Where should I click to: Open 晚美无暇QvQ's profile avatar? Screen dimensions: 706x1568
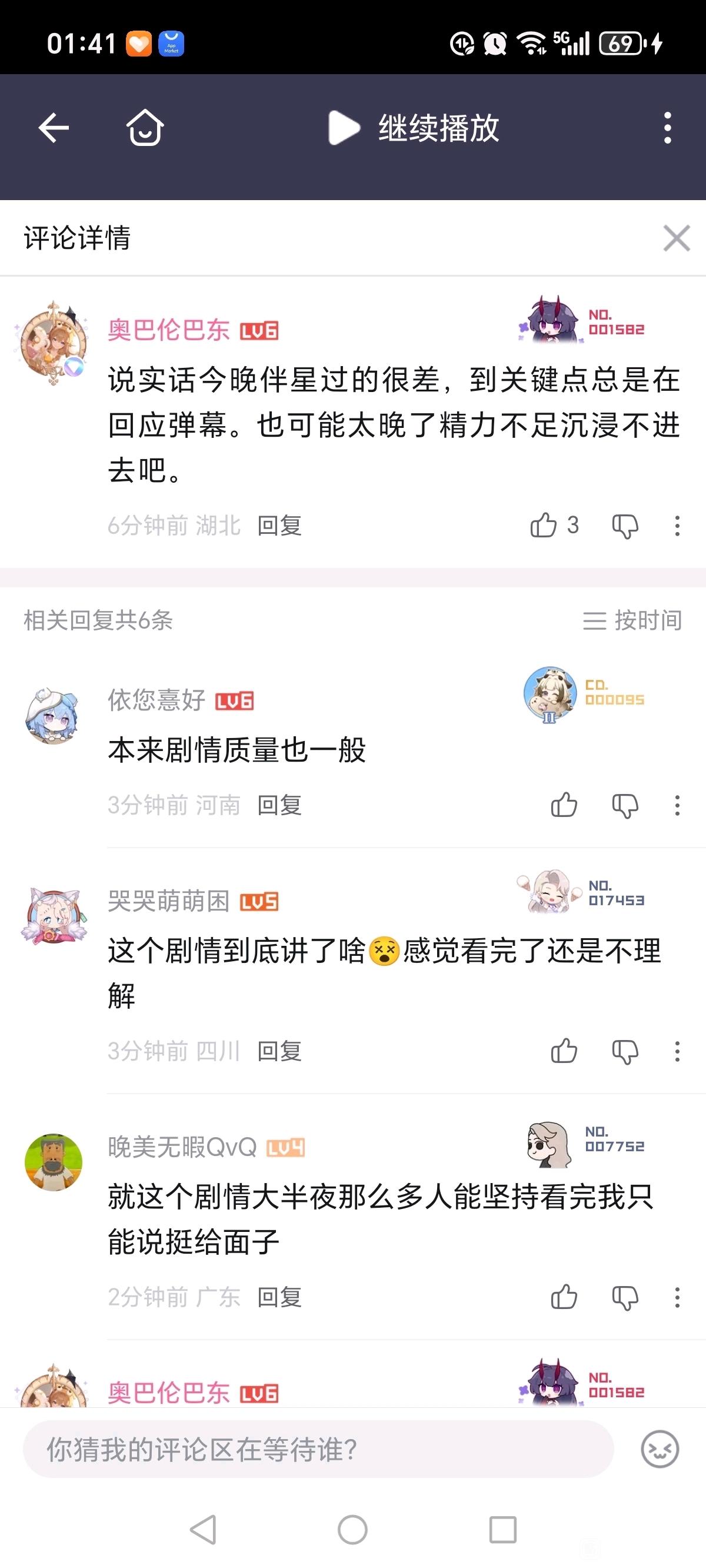tap(54, 1162)
